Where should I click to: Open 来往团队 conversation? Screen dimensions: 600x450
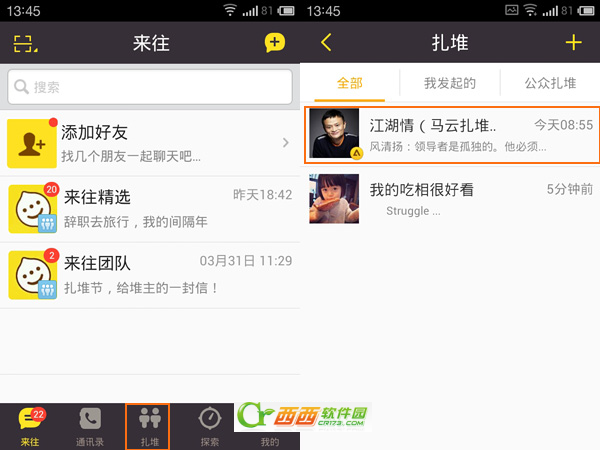coord(150,273)
